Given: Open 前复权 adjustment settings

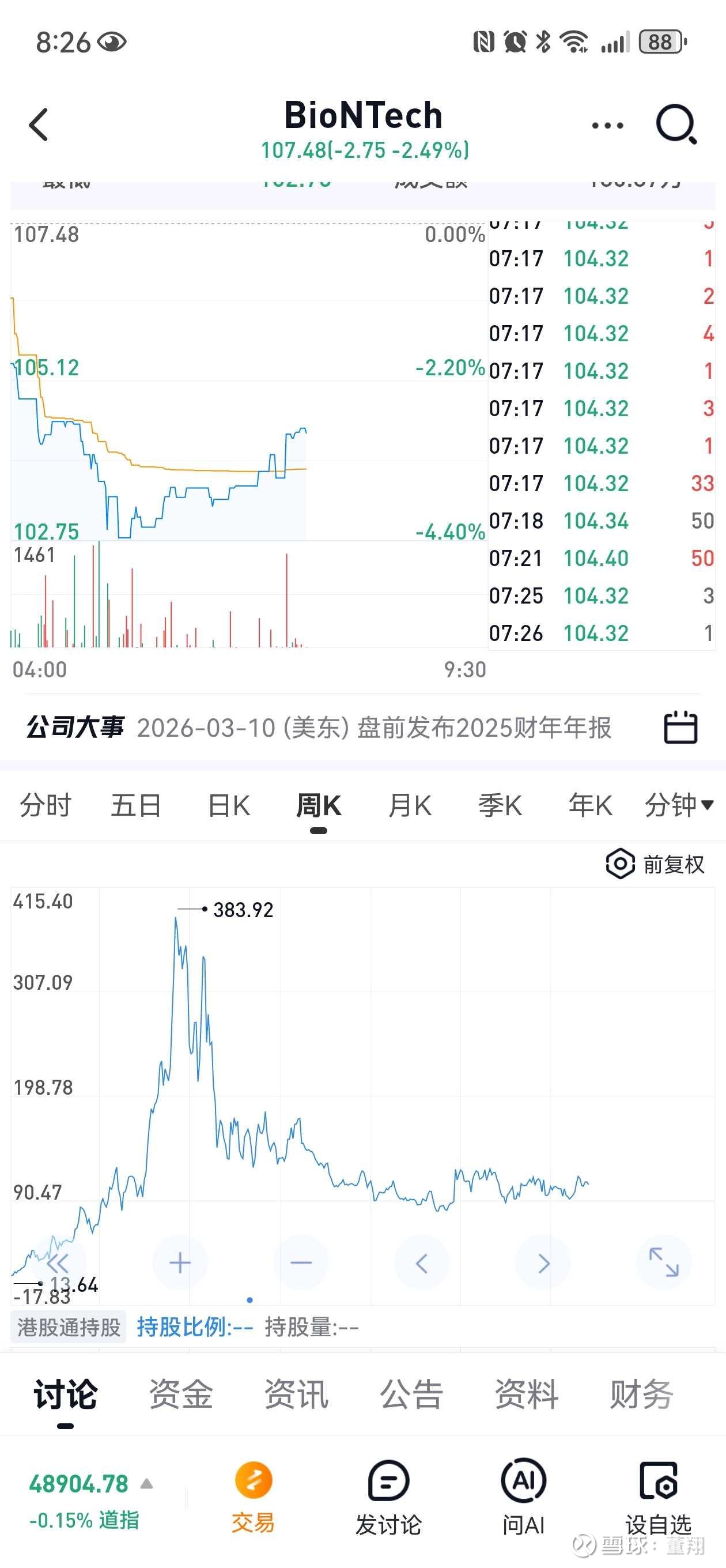Looking at the screenshot, I should (x=655, y=864).
